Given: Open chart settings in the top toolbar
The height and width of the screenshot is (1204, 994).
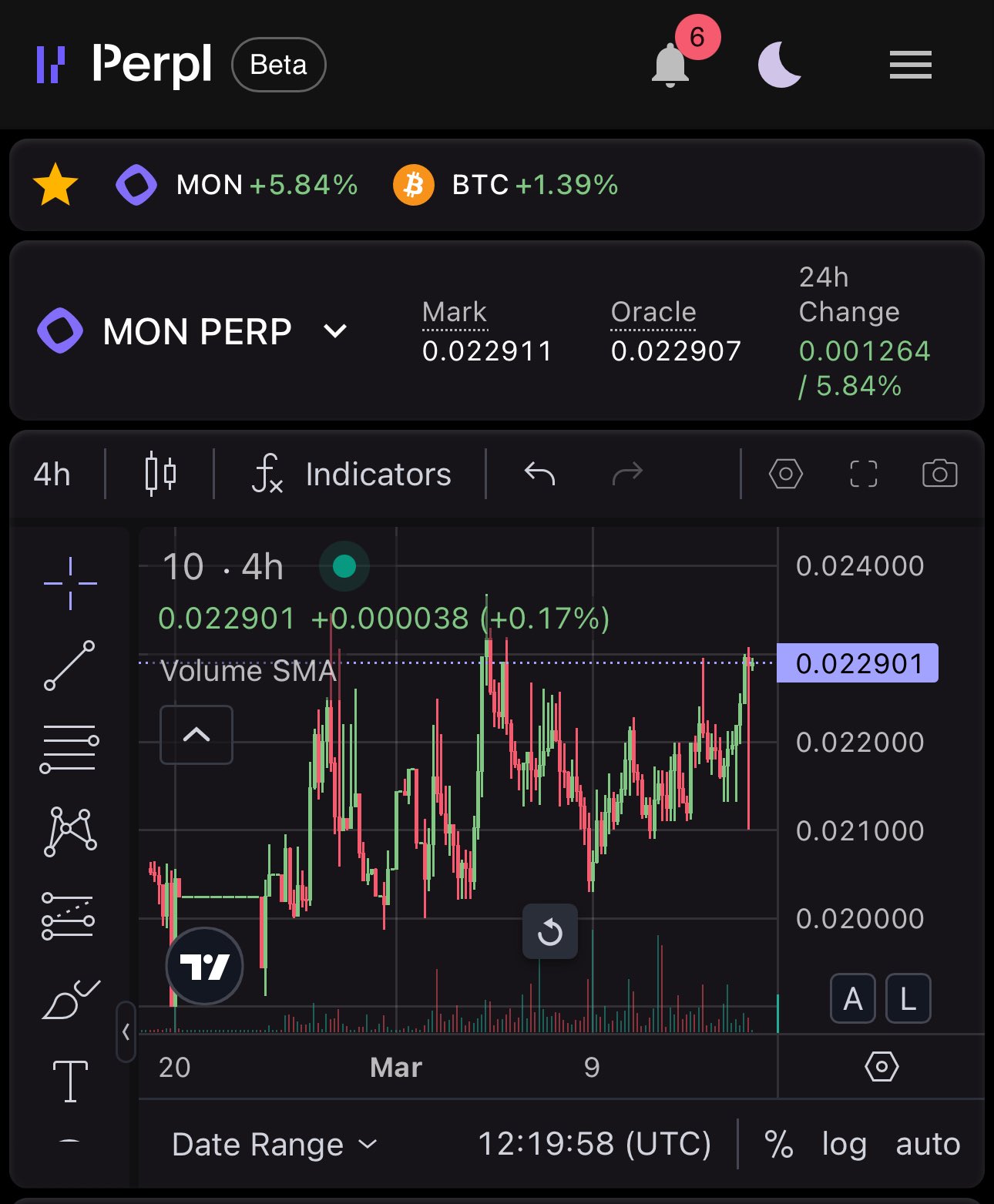Looking at the screenshot, I should (785, 474).
